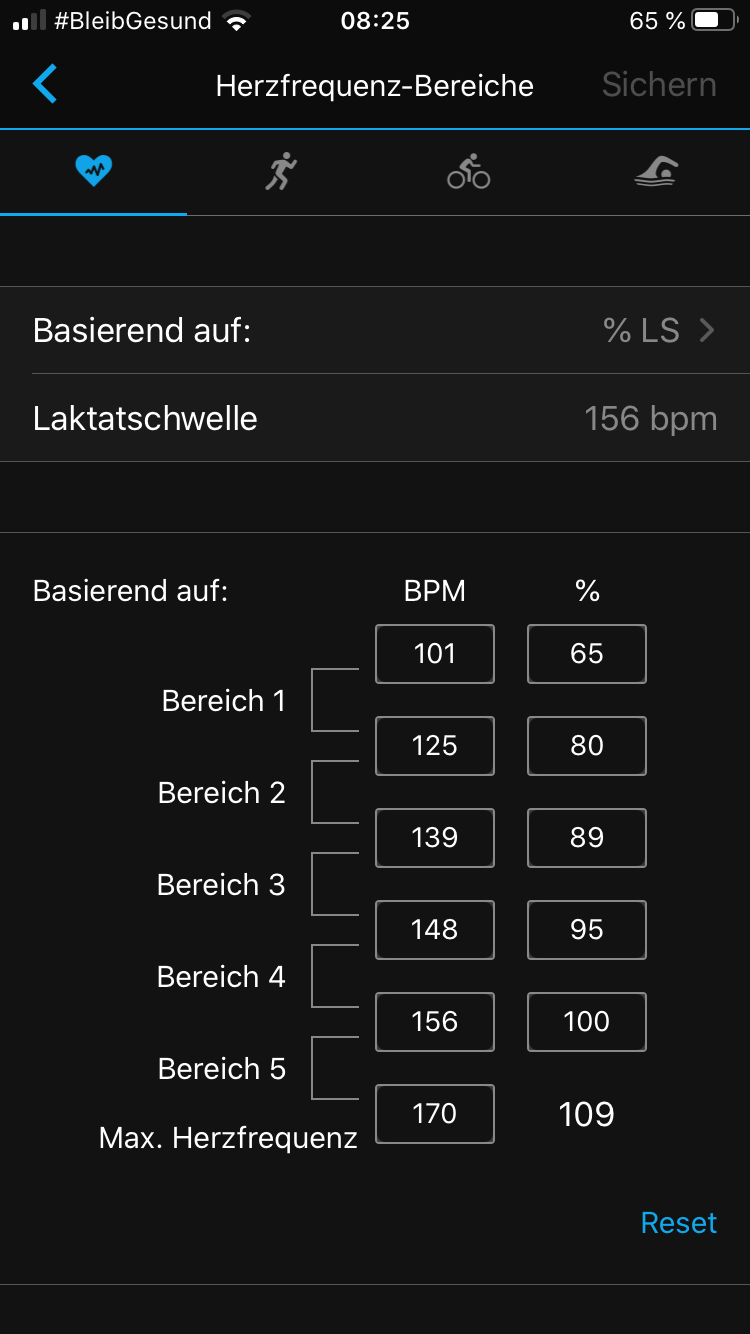This screenshot has height=1334, width=750.
Task: Edit the 101 BPM field
Action: point(435,654)
